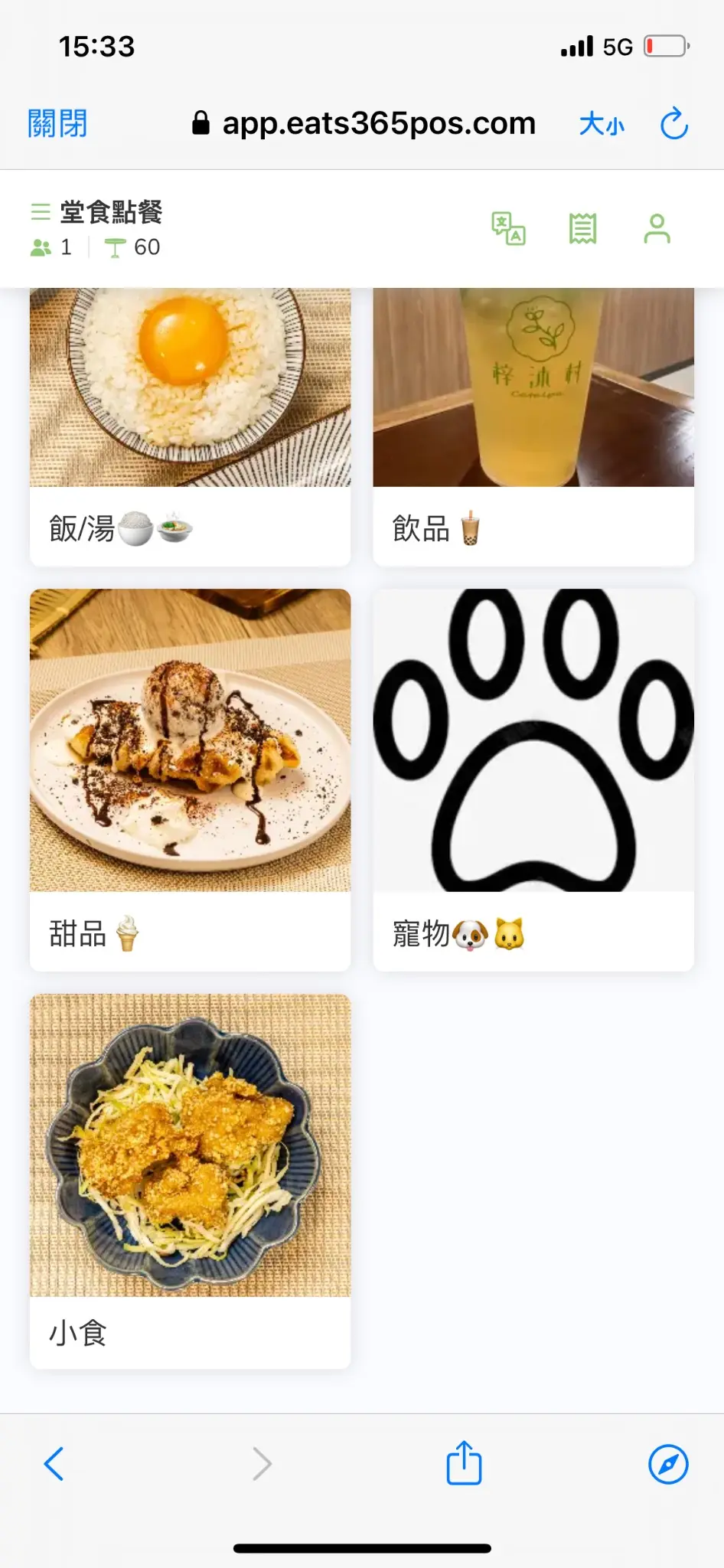724x1568 pixels.
Task: Share this page
Action: click(x=464, y=1463)
